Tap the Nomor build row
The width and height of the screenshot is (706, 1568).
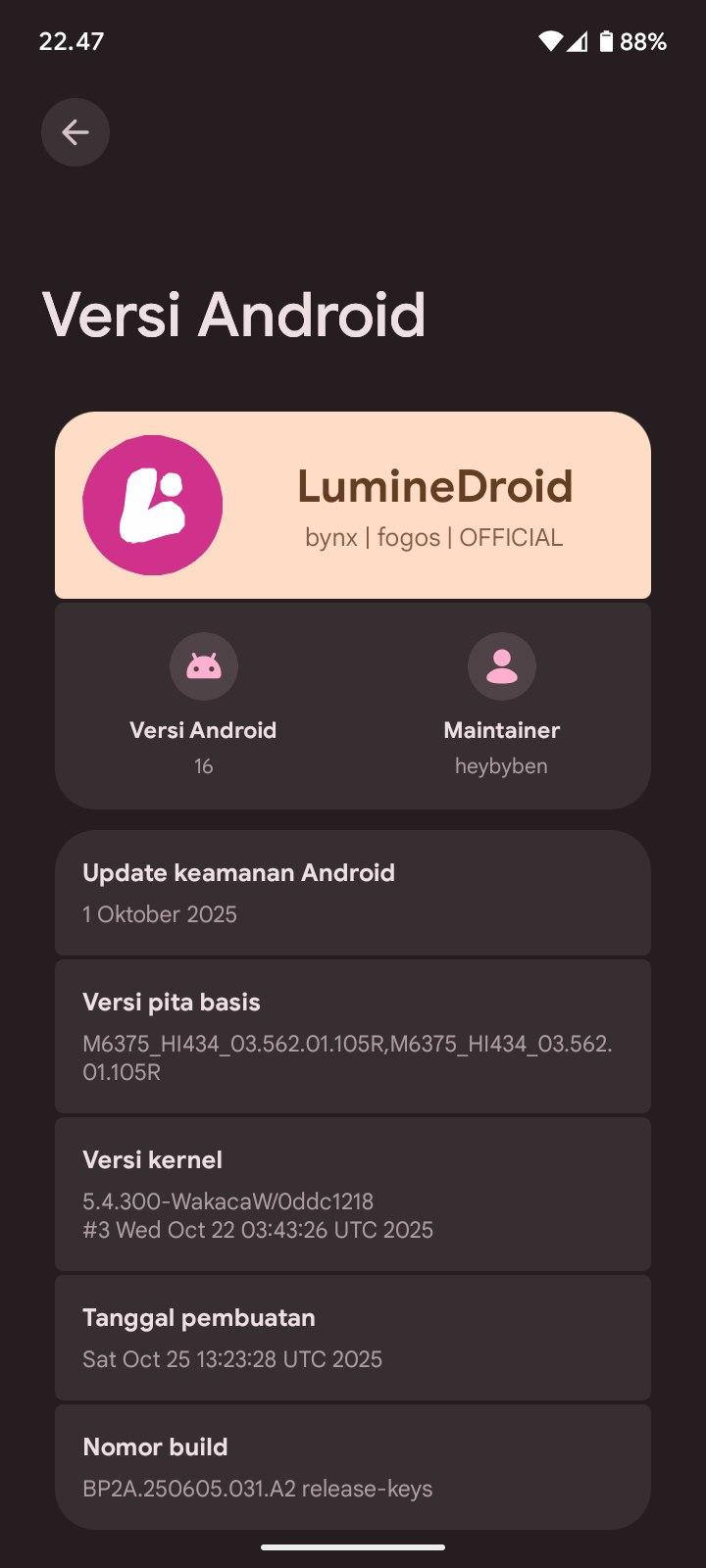[353, 1467]
